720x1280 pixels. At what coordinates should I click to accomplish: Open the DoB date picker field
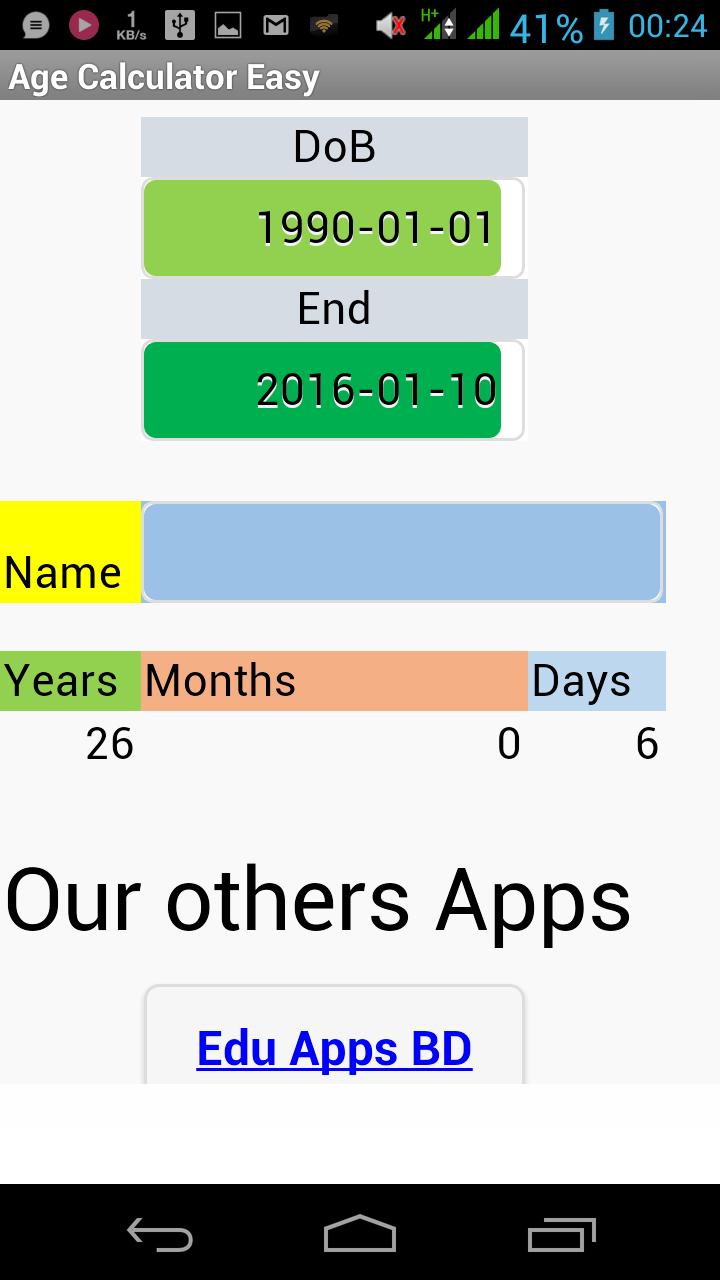point(322,228)
